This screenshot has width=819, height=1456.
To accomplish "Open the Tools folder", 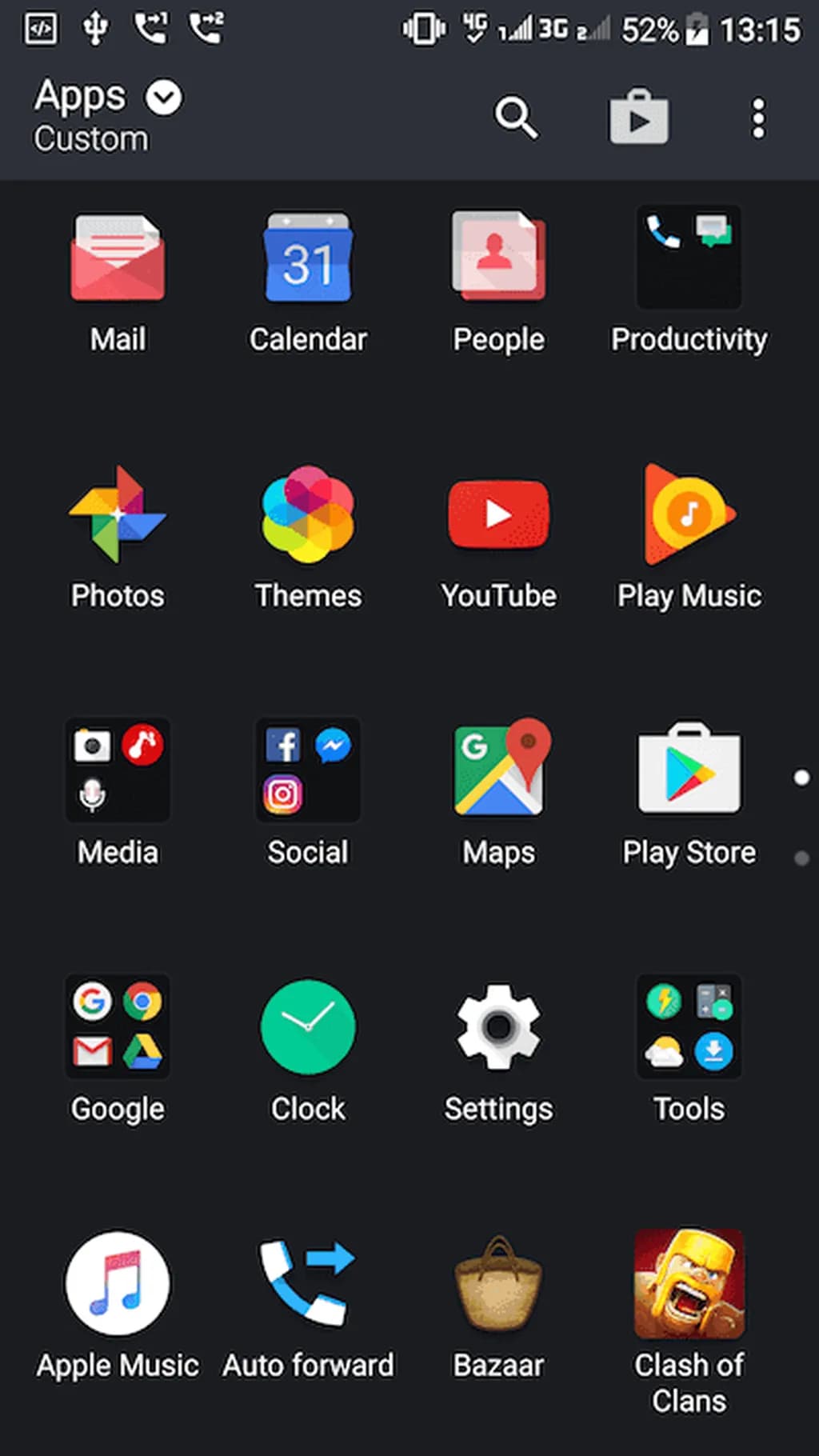I will coord(688,1028).
